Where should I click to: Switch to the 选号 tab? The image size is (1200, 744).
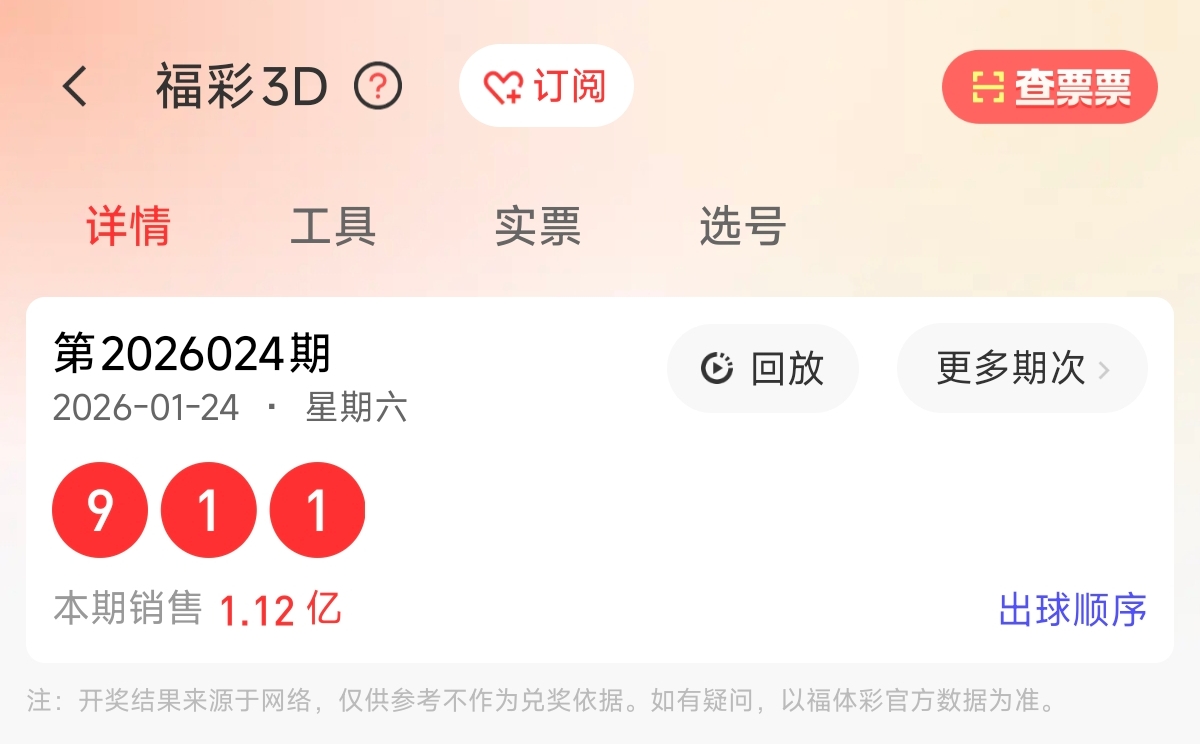pyautogui.click(x=742, y=227)
